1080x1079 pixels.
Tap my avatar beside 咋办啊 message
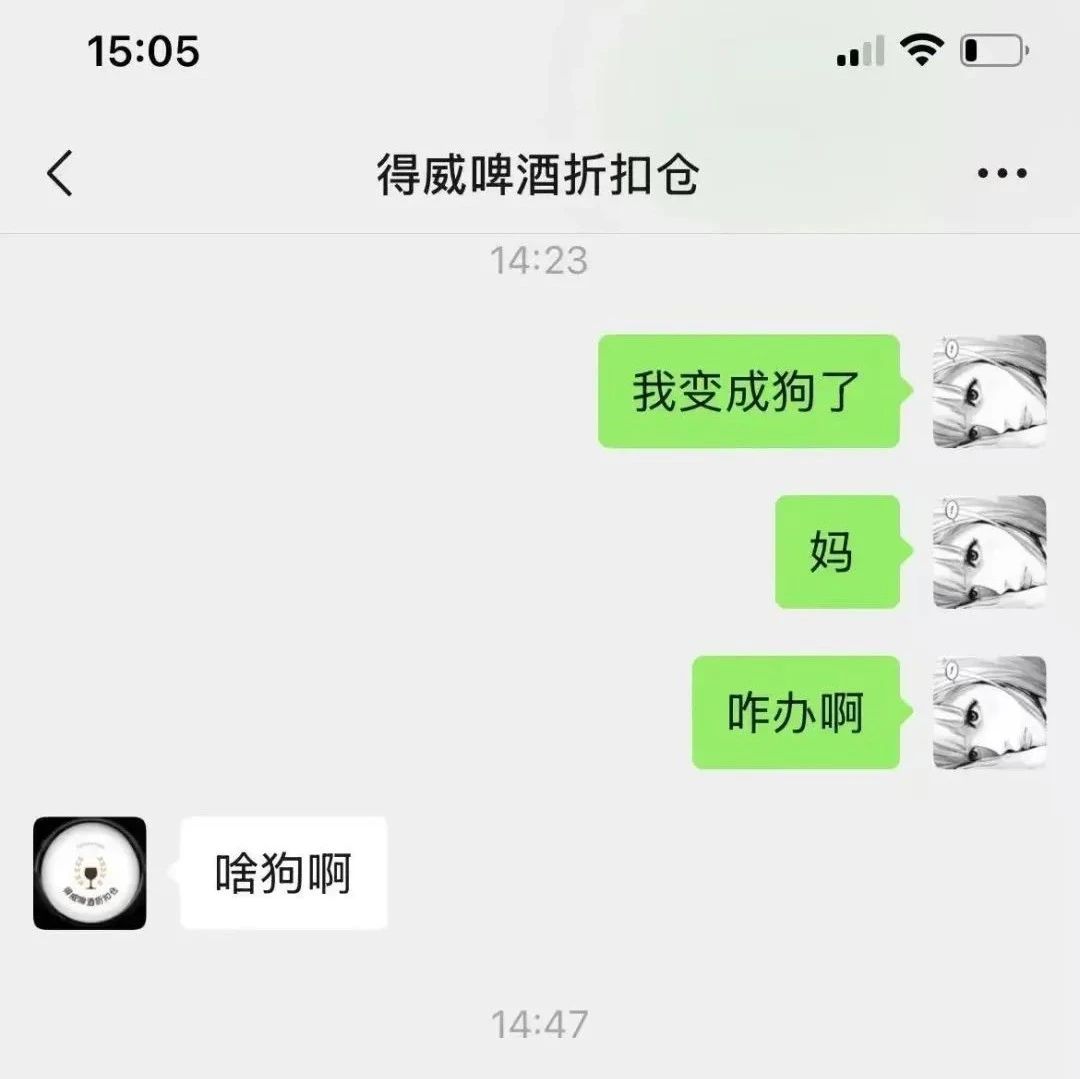coord(989,713)
